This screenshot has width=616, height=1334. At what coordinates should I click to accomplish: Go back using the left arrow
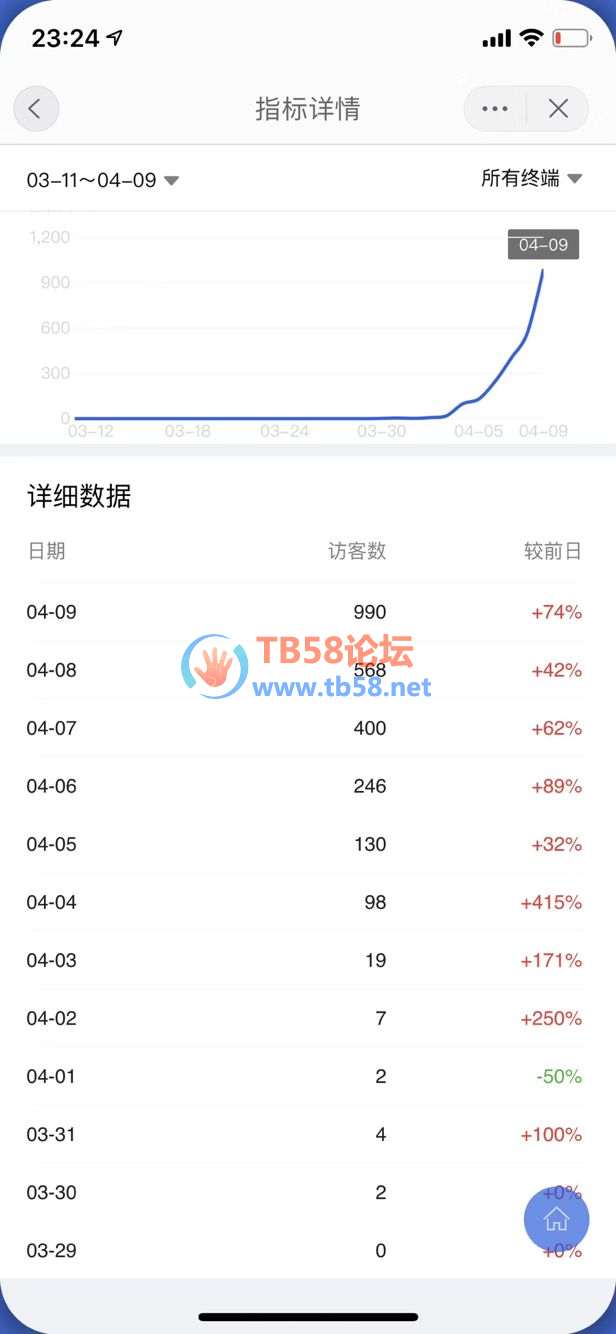(36, 109)
